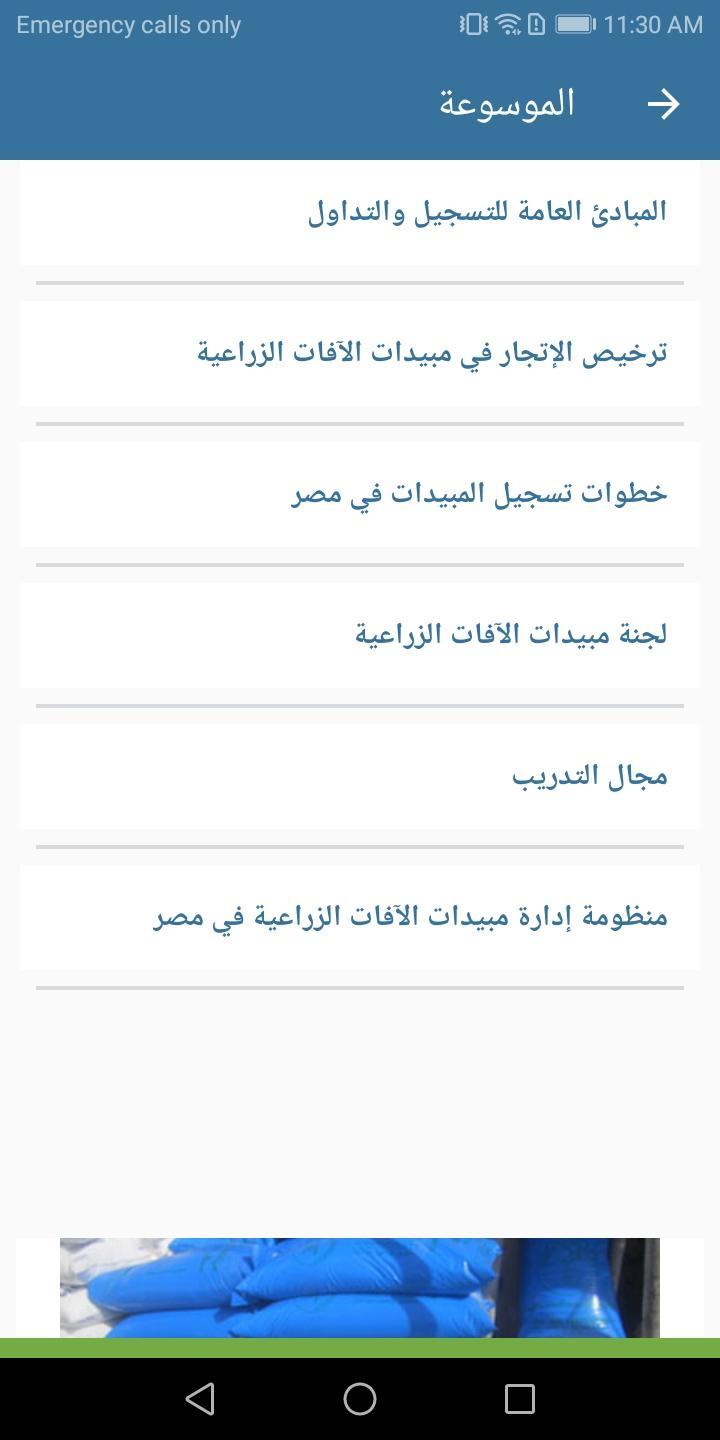
Task: Go to the system home screen
Action: 360,1399
